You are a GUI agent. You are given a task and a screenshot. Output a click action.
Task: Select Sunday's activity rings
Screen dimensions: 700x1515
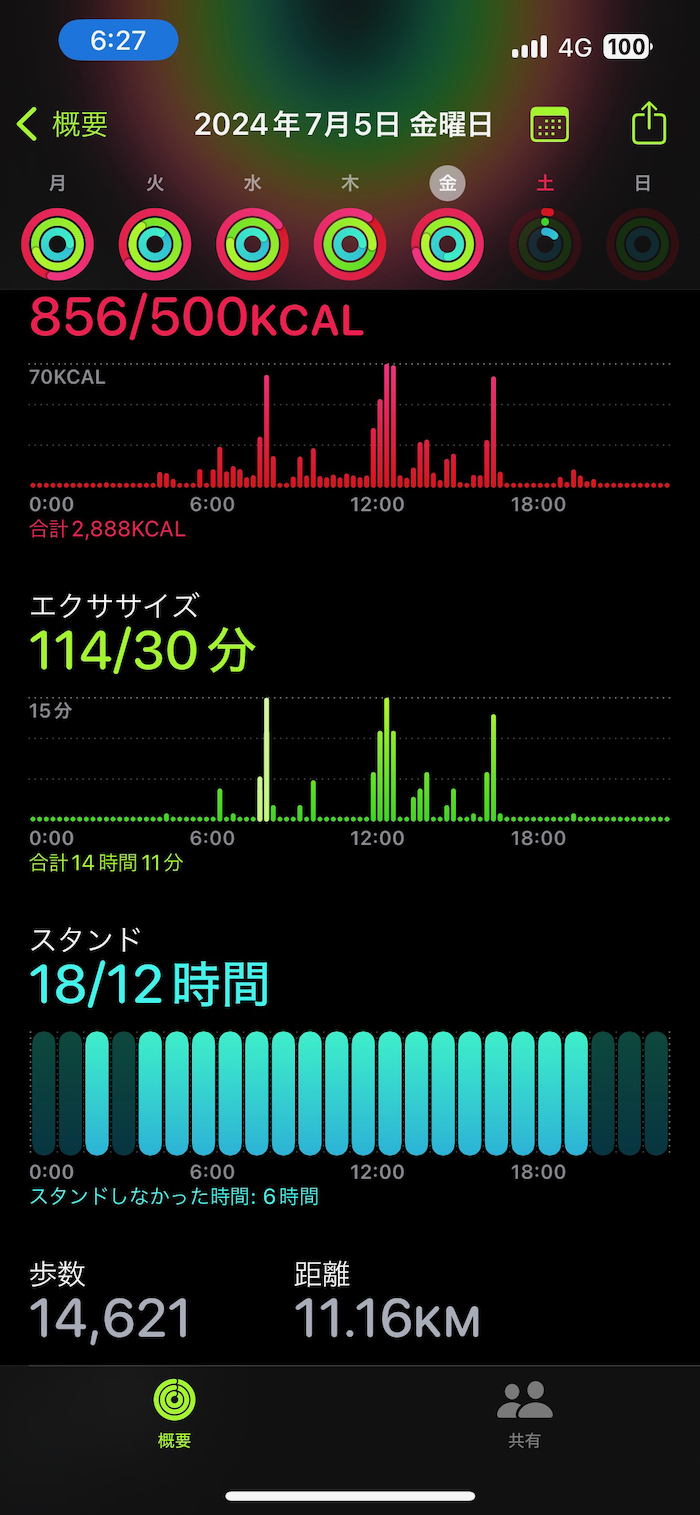pos(643,244)
